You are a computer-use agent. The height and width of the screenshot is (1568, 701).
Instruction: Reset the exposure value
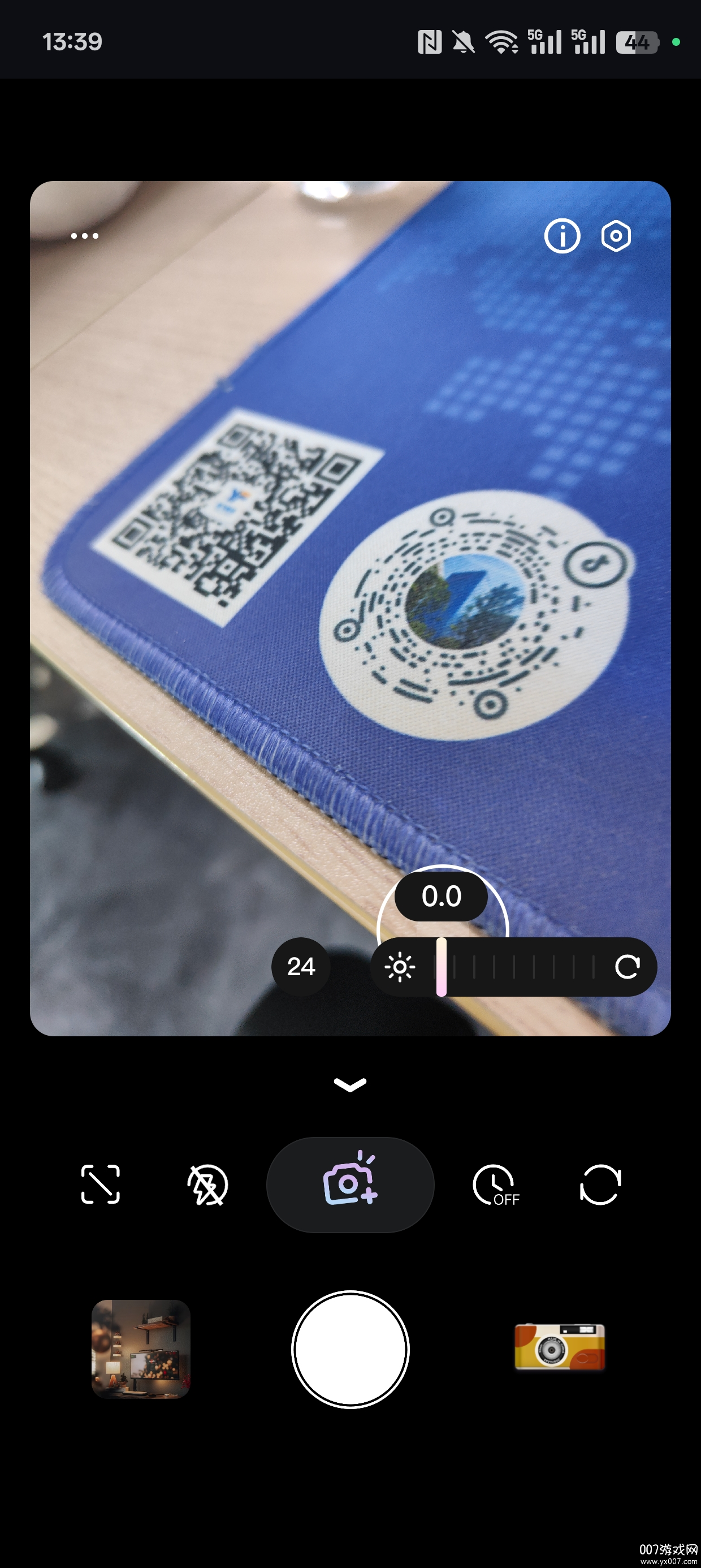click(627, 967)
